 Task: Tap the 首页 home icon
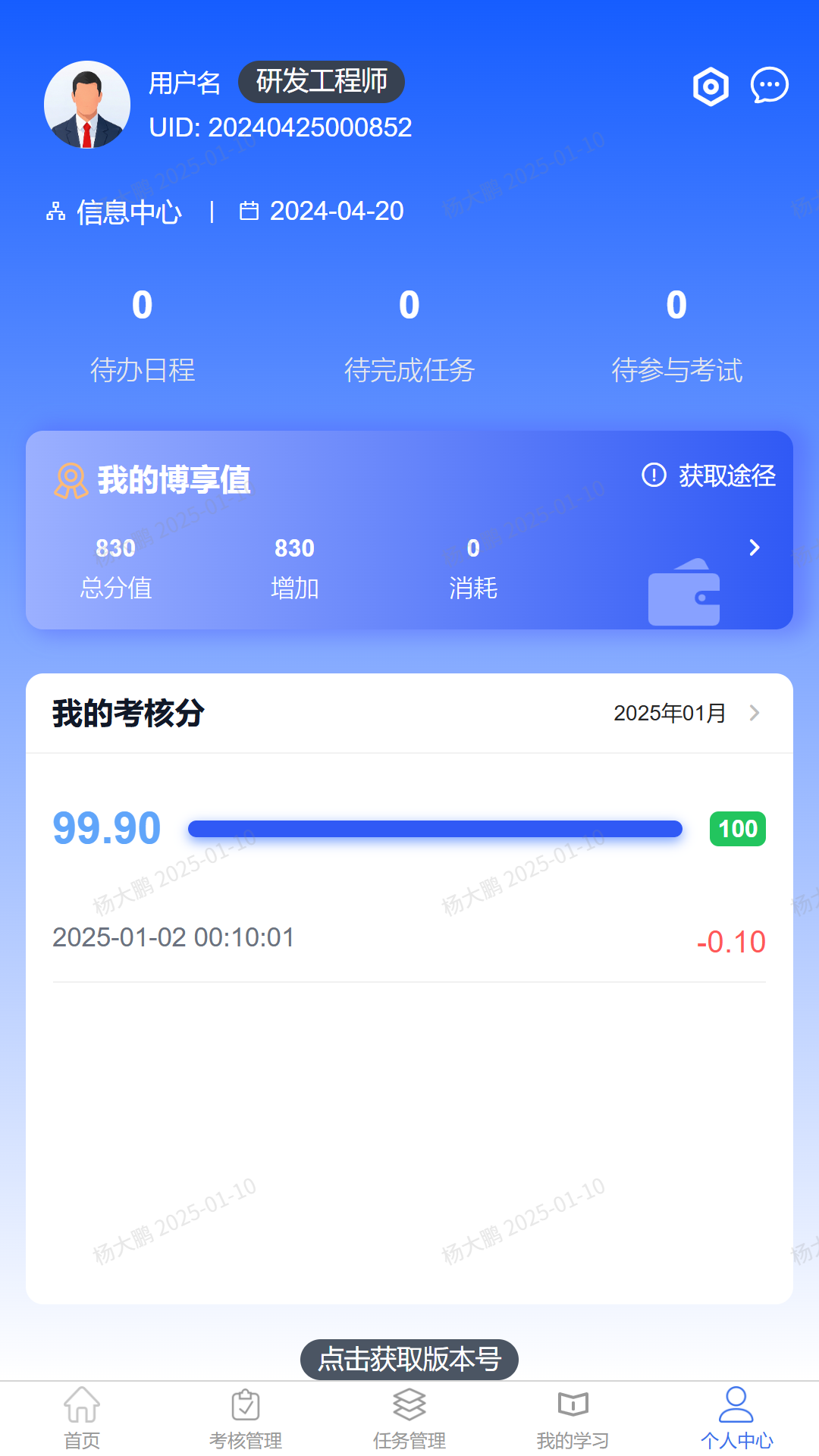[x=81, y=1407]
